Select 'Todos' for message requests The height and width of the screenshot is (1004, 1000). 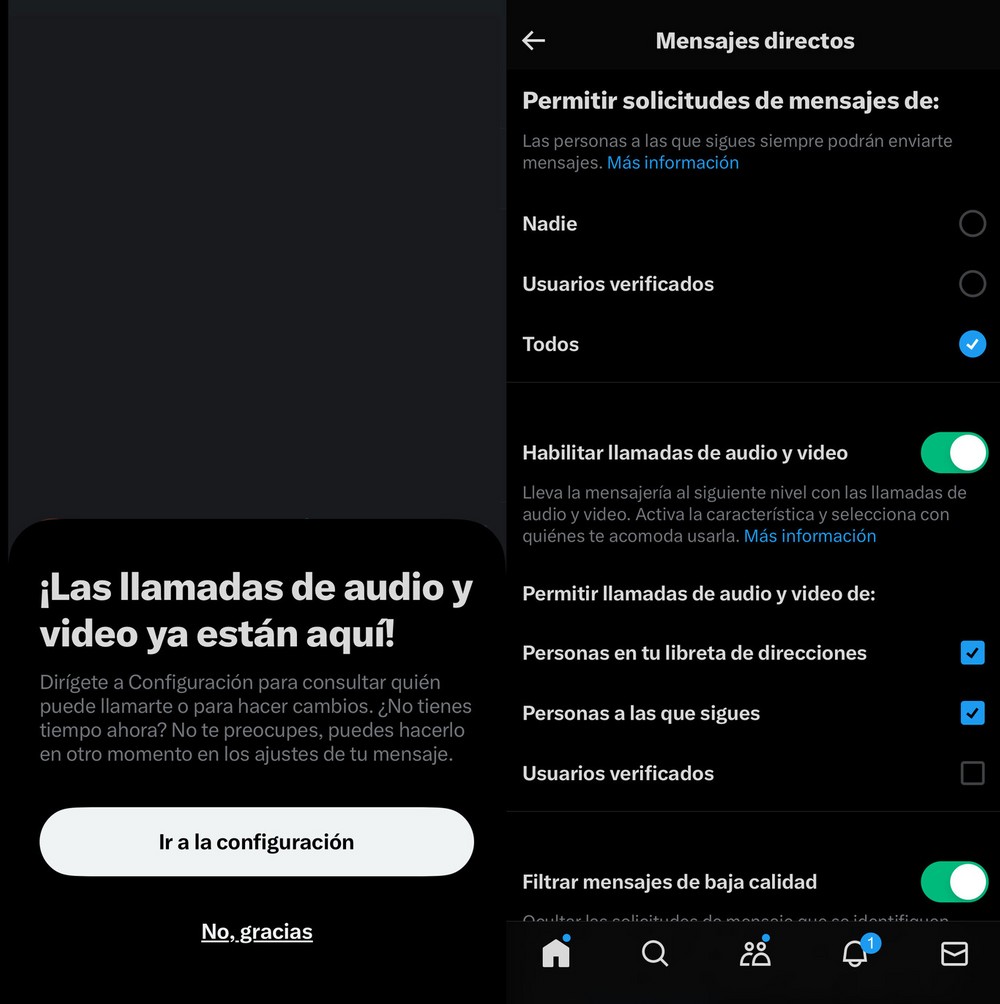(x=972, y=344)
